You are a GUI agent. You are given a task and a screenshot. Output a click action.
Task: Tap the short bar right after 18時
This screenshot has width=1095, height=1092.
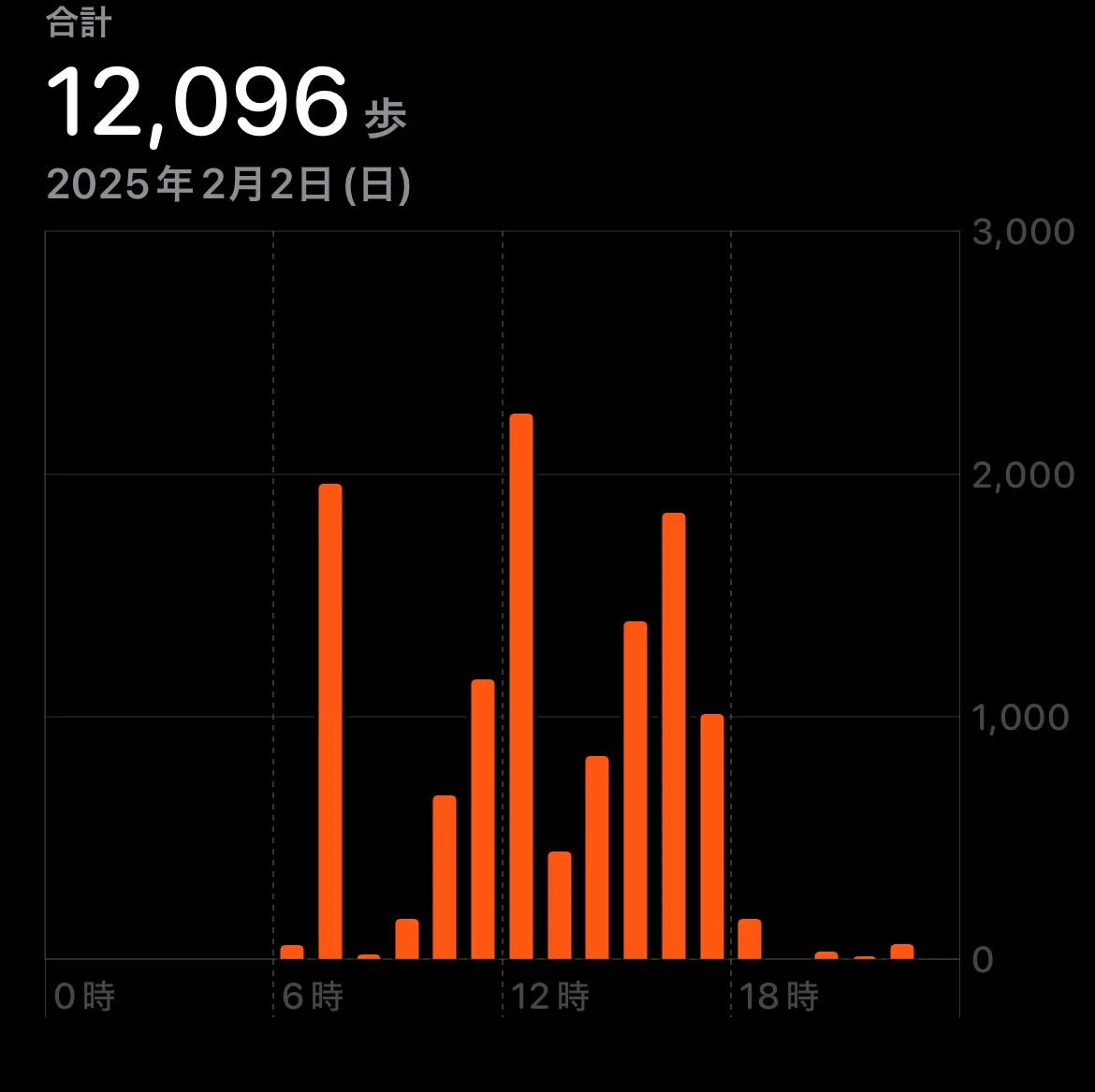(x=750, y=939)
